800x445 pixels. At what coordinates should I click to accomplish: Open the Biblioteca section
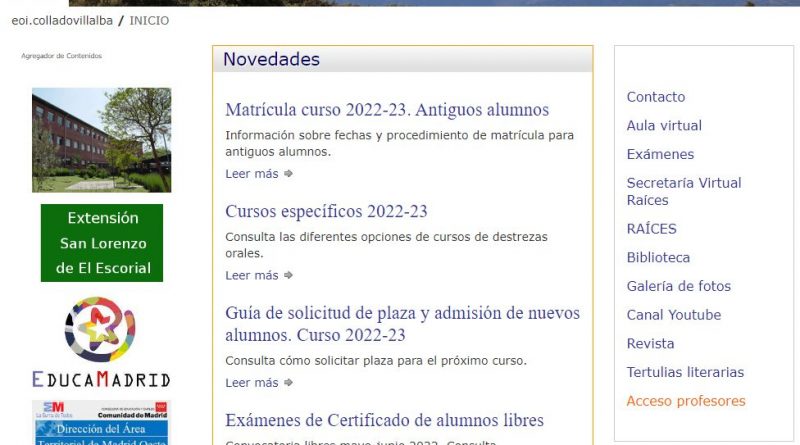pyautogui.click(x=658, y=258)
